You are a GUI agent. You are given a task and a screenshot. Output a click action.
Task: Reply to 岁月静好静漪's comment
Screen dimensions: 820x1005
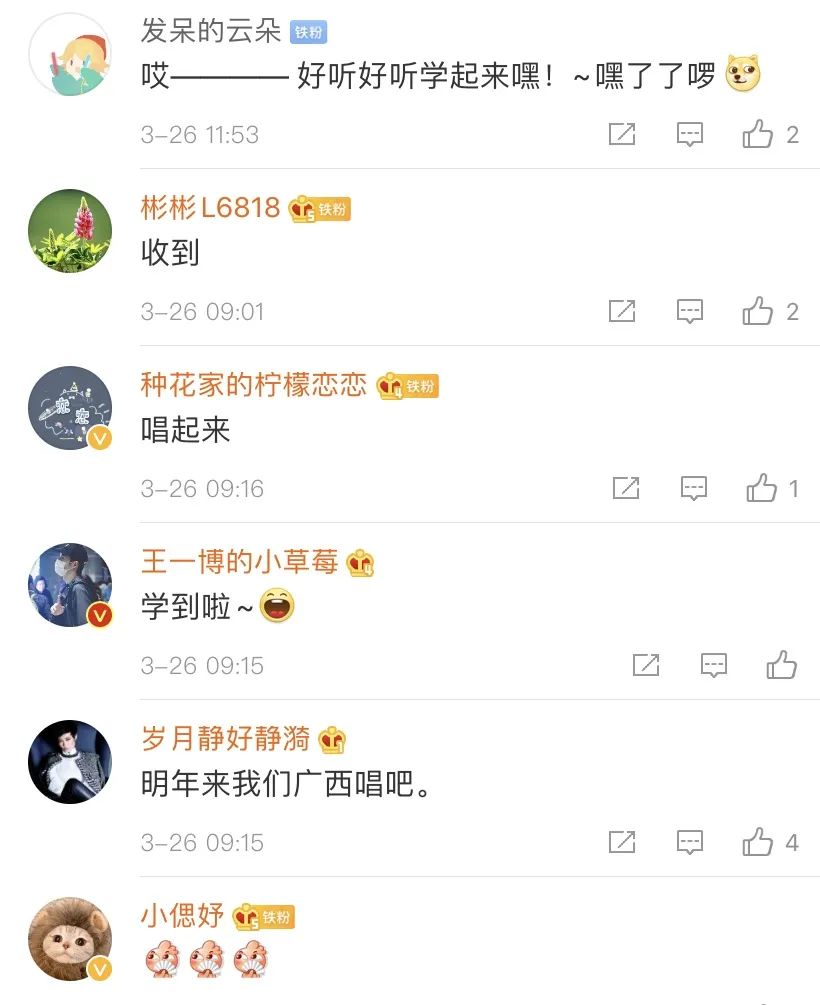[690, 842]
